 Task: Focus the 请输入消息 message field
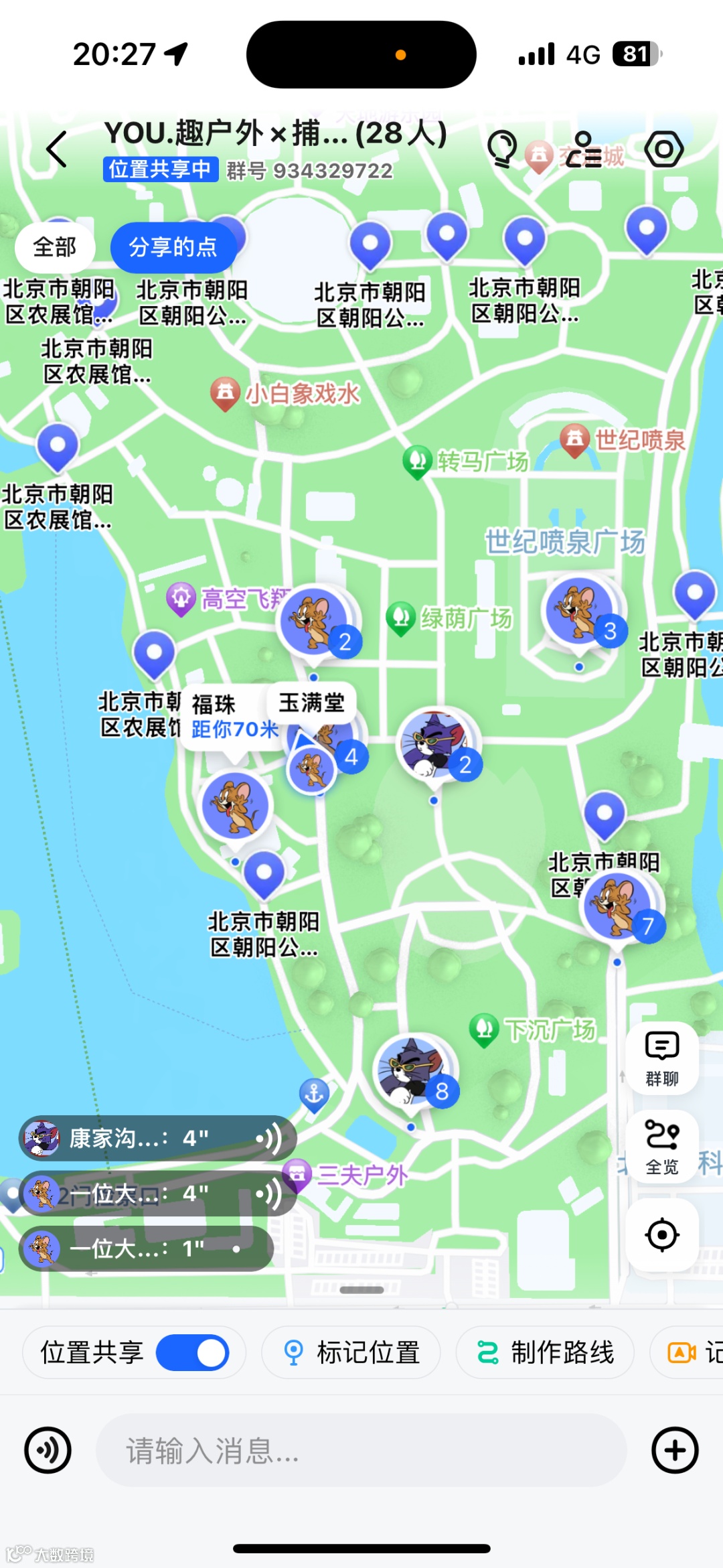[x=361, y=1450]
